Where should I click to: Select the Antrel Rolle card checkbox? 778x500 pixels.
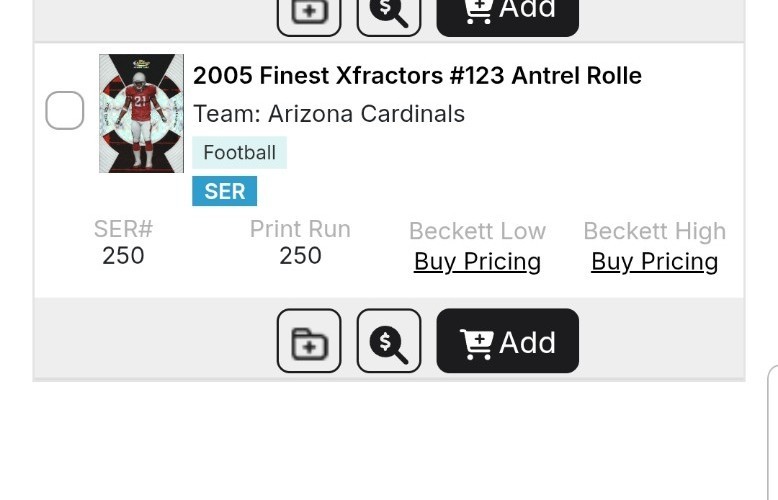65,110
